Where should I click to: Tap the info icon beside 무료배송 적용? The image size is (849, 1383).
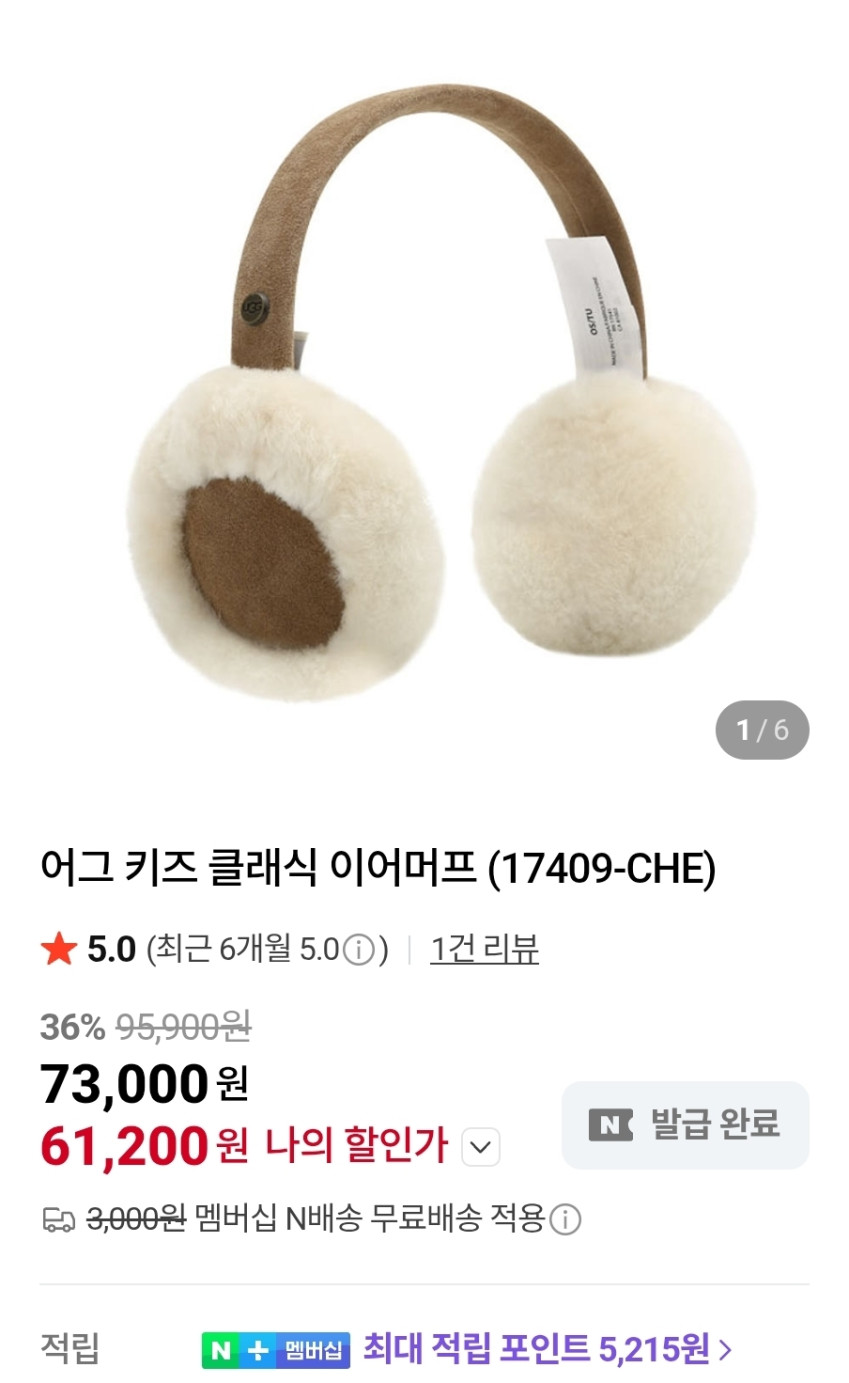point(566,1220)
